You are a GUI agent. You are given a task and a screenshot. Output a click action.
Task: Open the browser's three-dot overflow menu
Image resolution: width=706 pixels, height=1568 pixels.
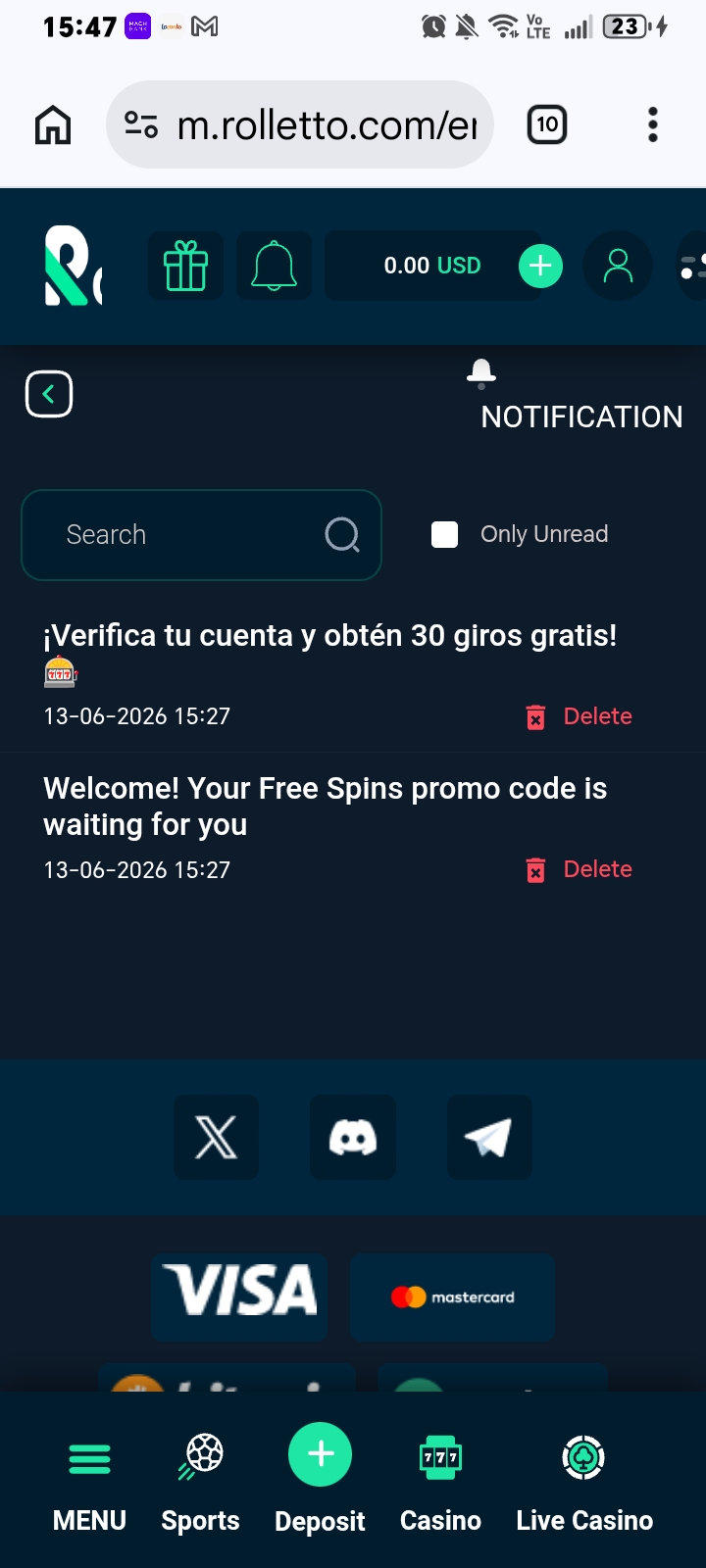pos(653,124)
